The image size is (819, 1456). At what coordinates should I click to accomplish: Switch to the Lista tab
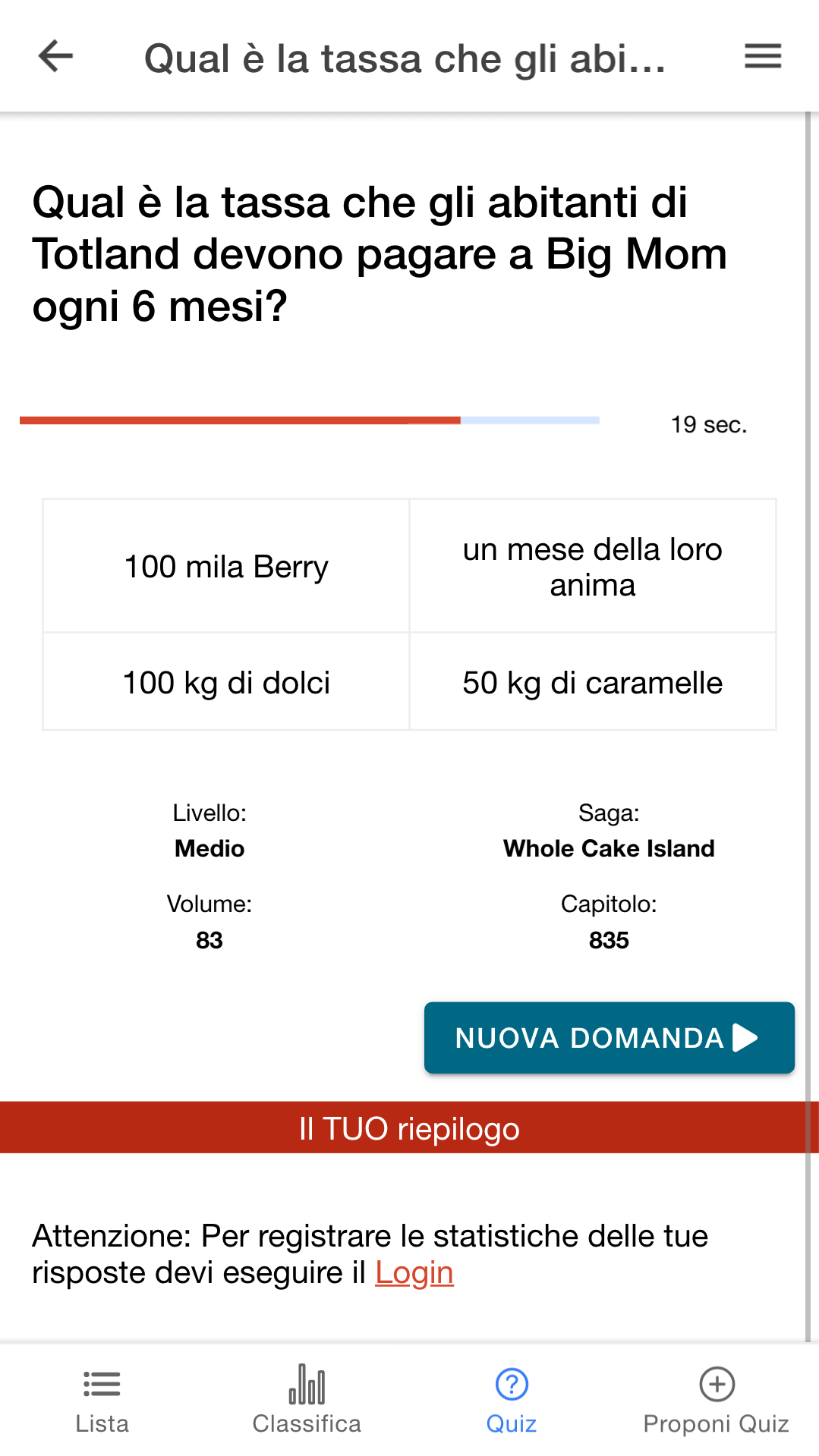[x=102, y=1401]
